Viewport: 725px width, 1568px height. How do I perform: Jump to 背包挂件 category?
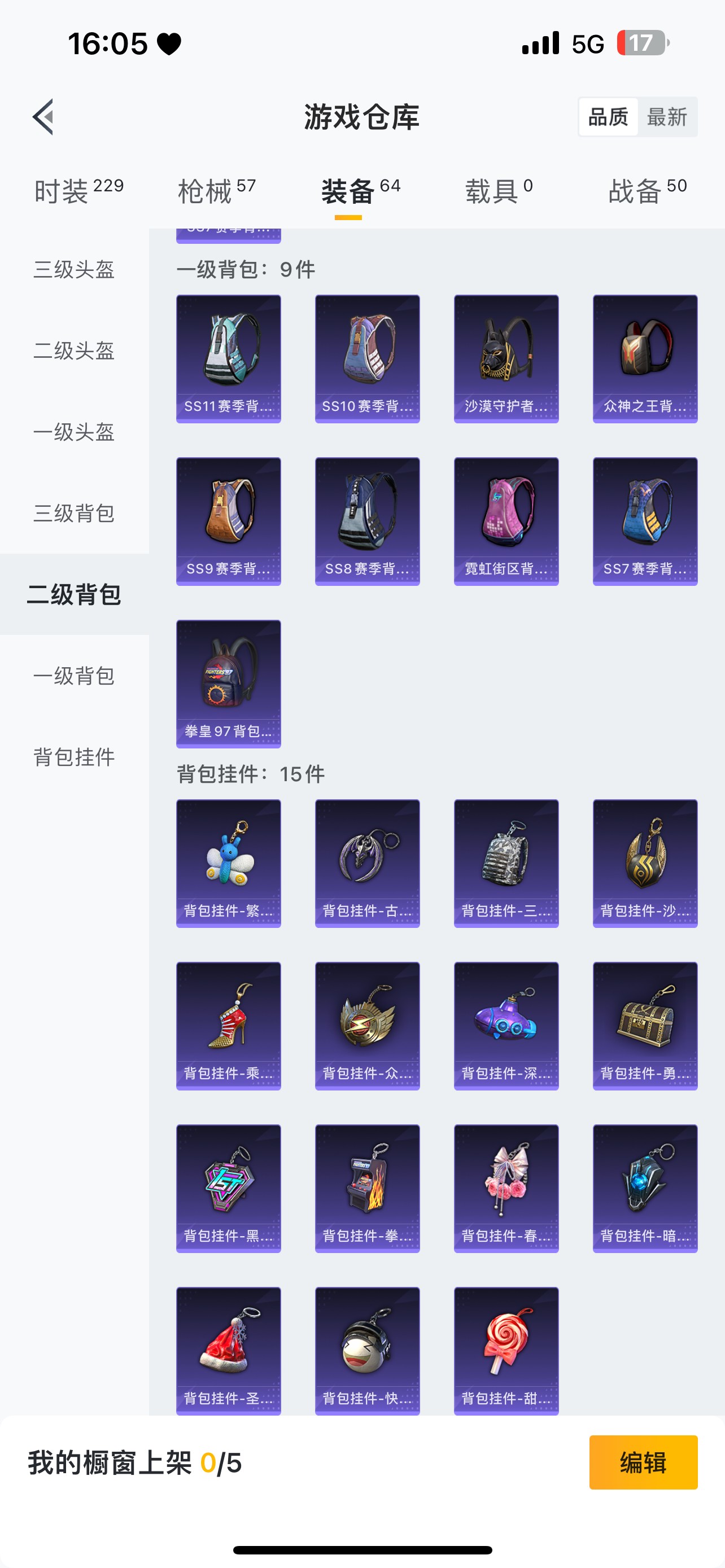[75, 756]
